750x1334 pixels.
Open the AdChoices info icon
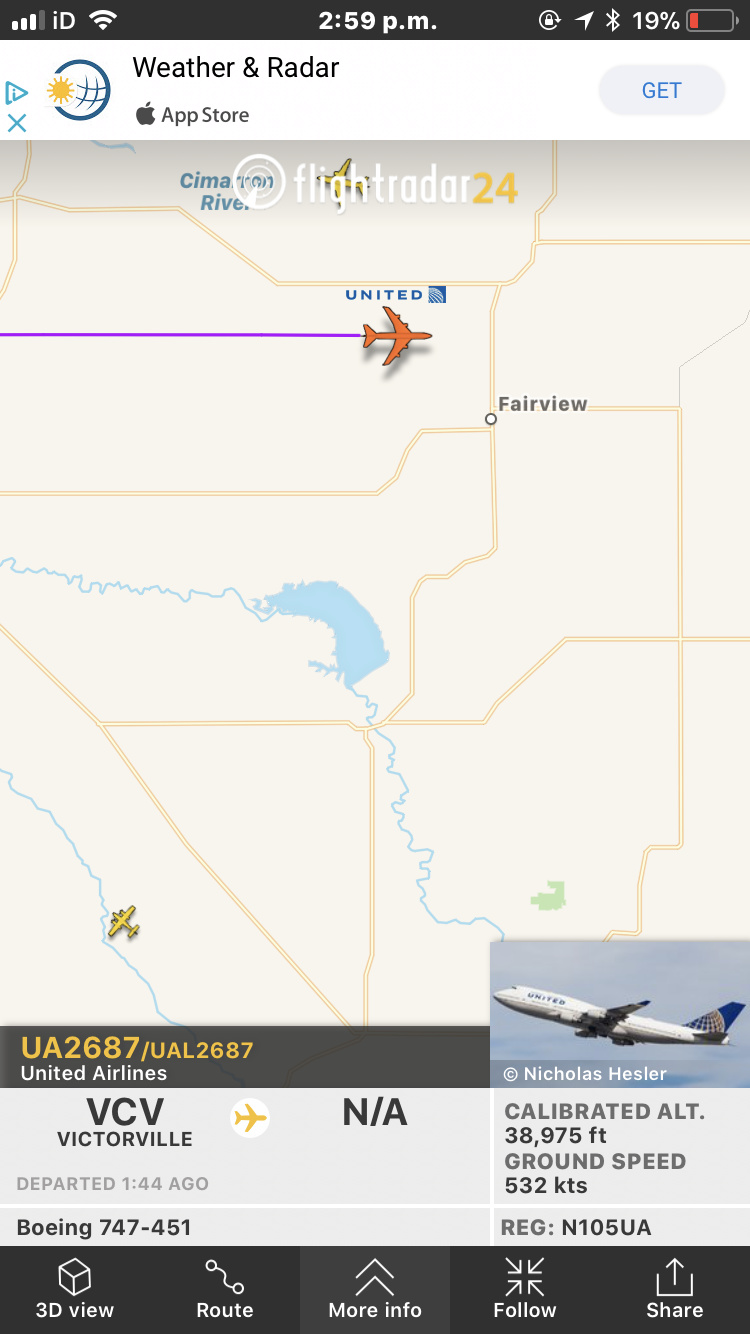pos(16,93)
